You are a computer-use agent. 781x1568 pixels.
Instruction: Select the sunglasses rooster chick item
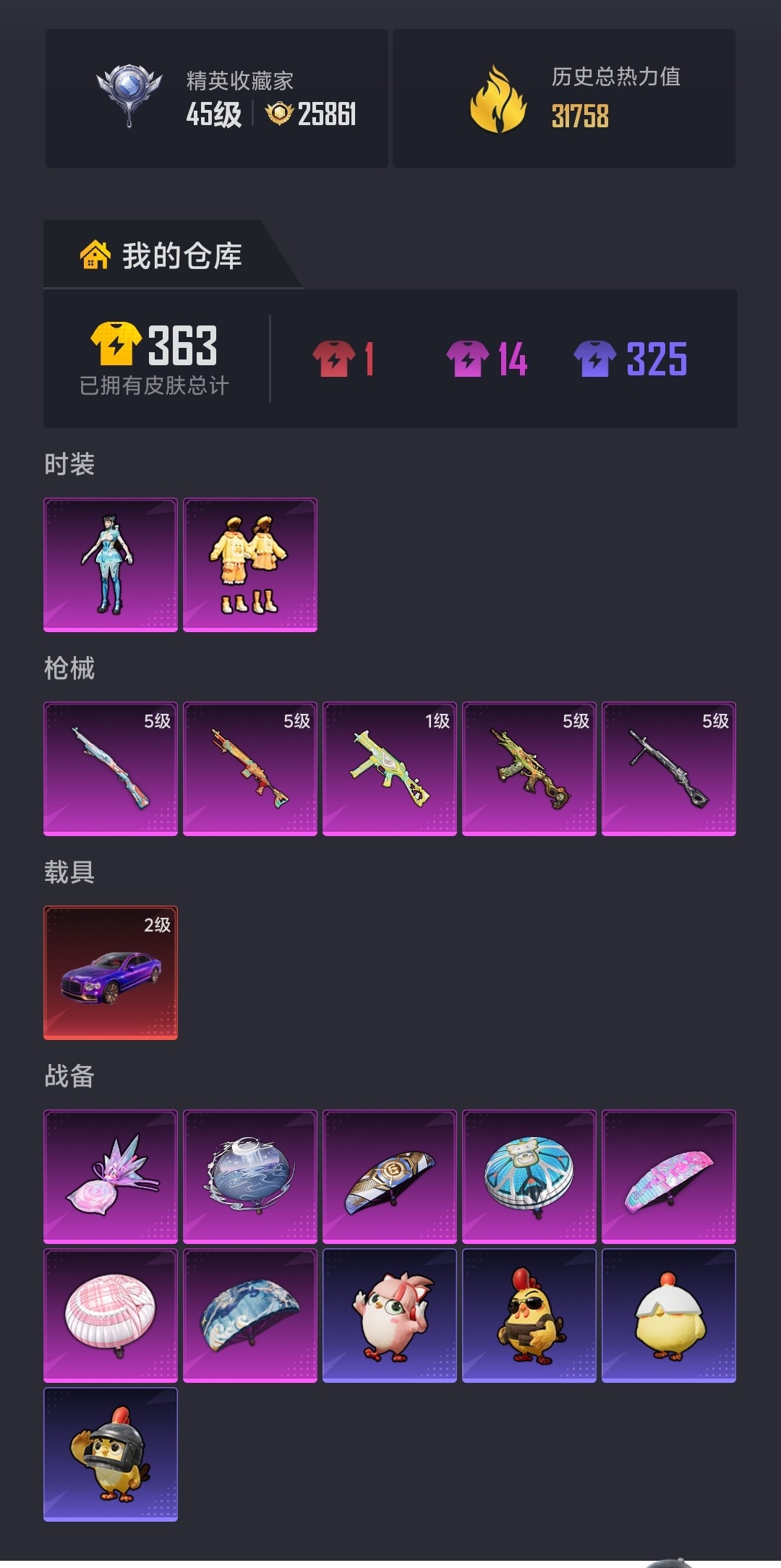pos(529,1316)
